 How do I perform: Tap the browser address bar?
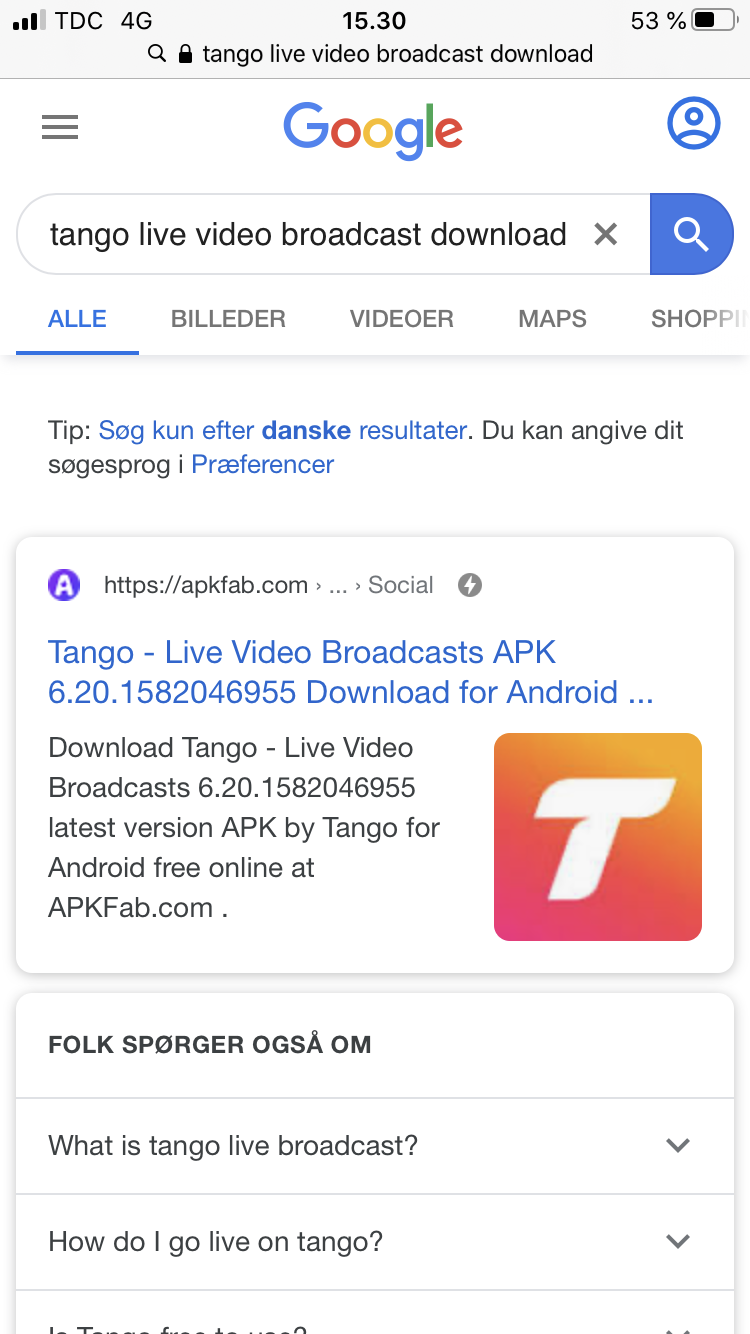pos(375,54)
